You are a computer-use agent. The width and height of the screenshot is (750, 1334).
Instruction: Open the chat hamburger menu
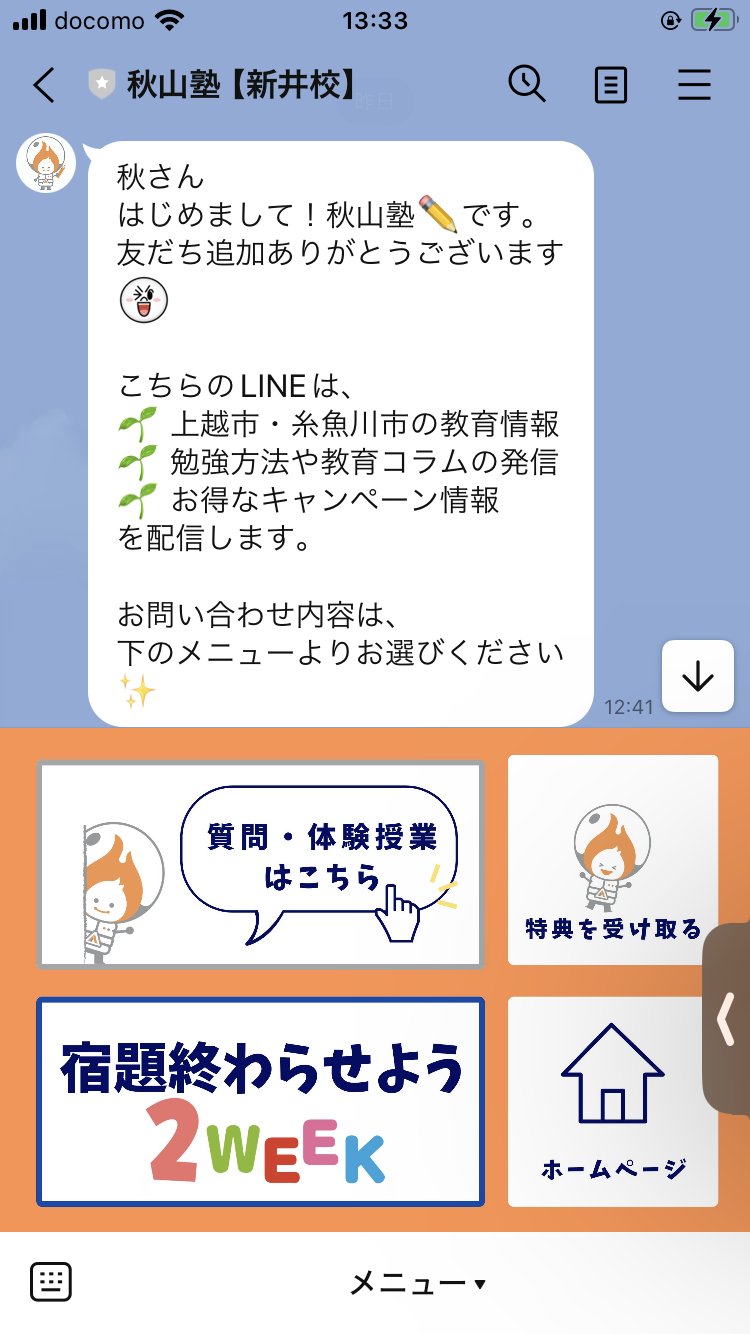tap(694, 85)
